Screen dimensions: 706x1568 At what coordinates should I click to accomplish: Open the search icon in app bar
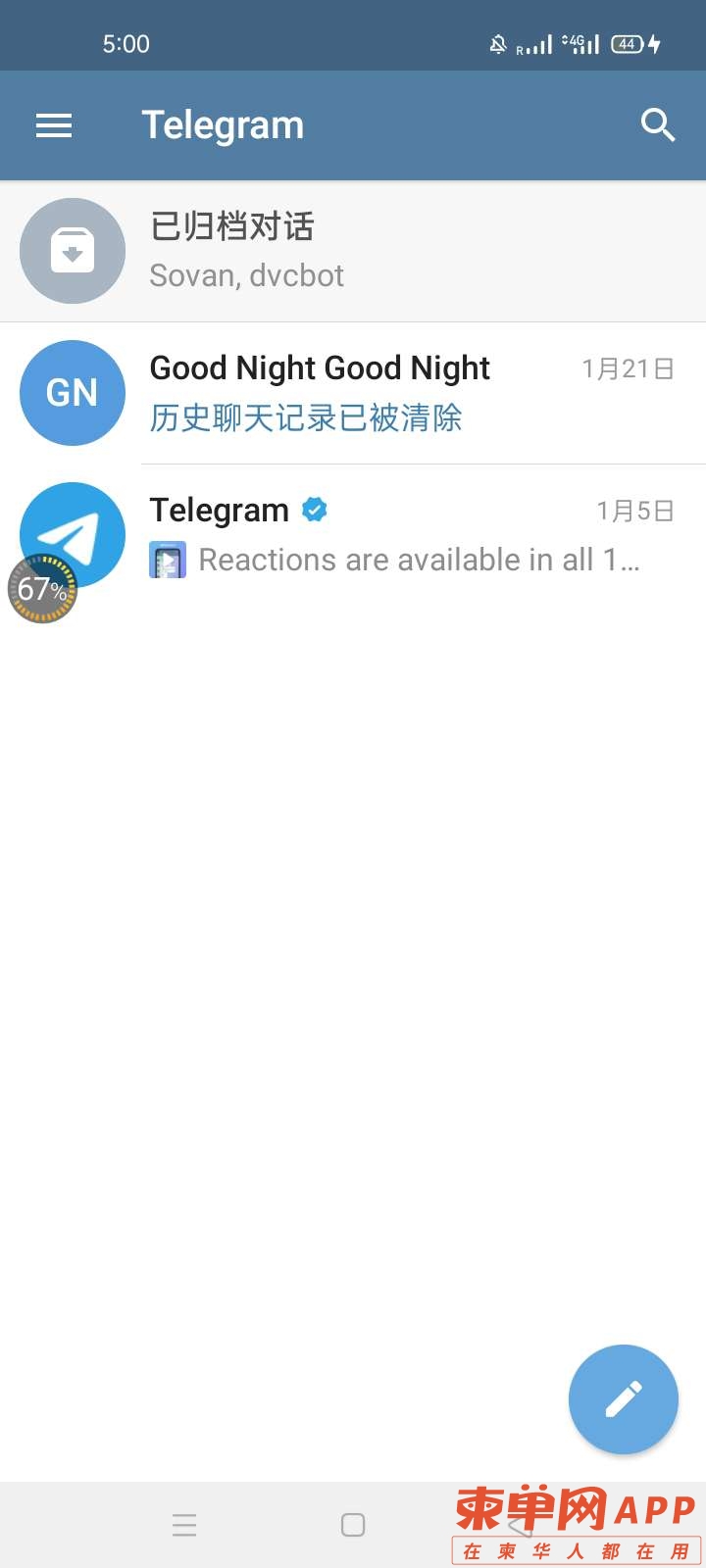[657, 125]
